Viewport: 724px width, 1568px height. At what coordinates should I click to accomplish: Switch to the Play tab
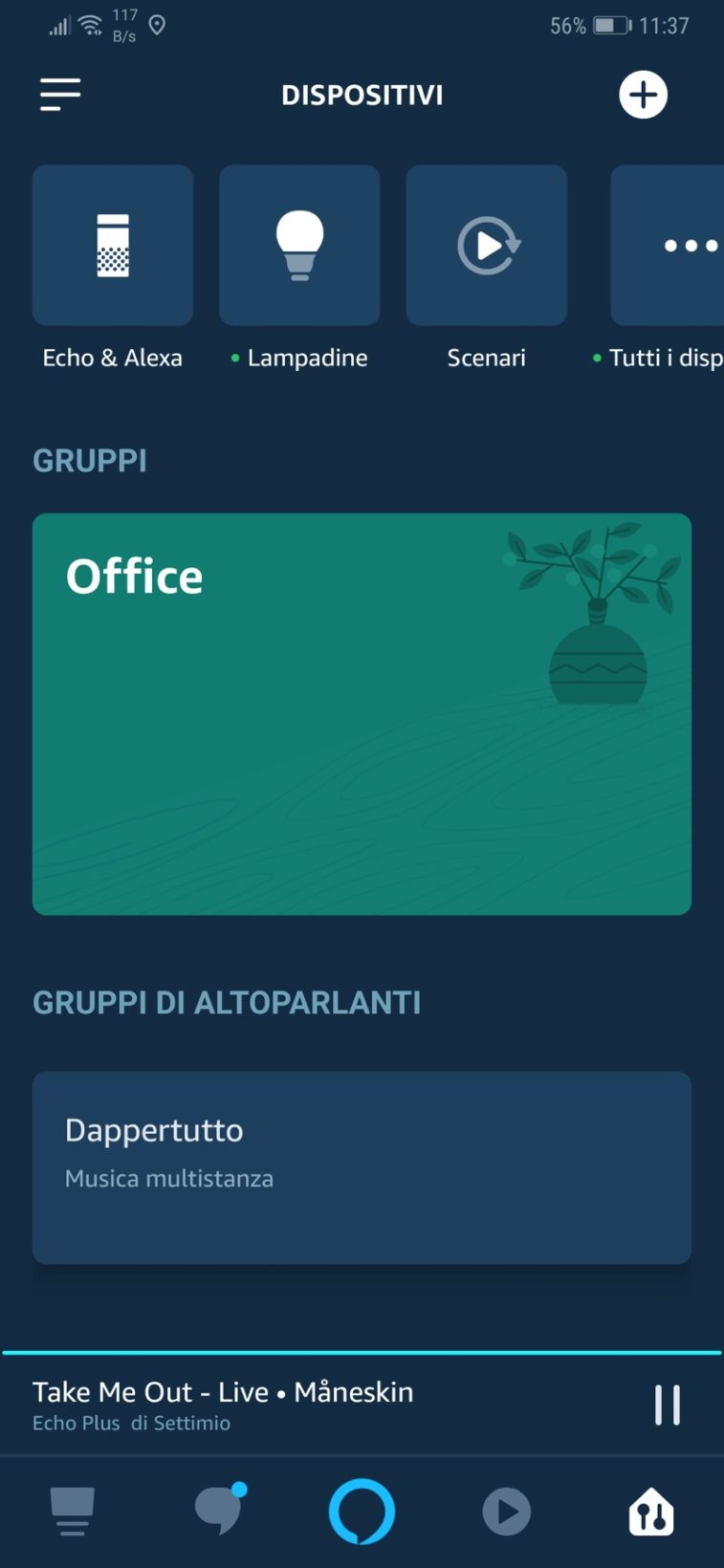click(506, 1512)
